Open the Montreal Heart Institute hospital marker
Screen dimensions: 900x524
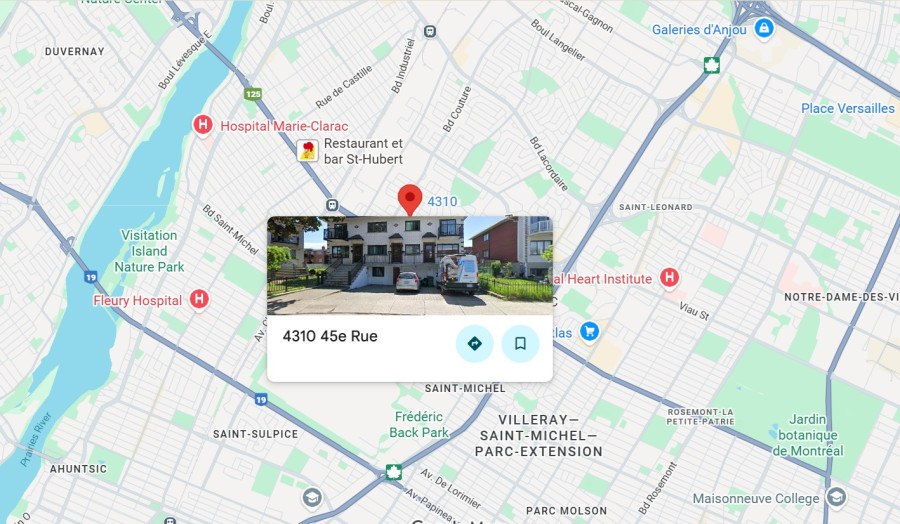pos(669,277)
